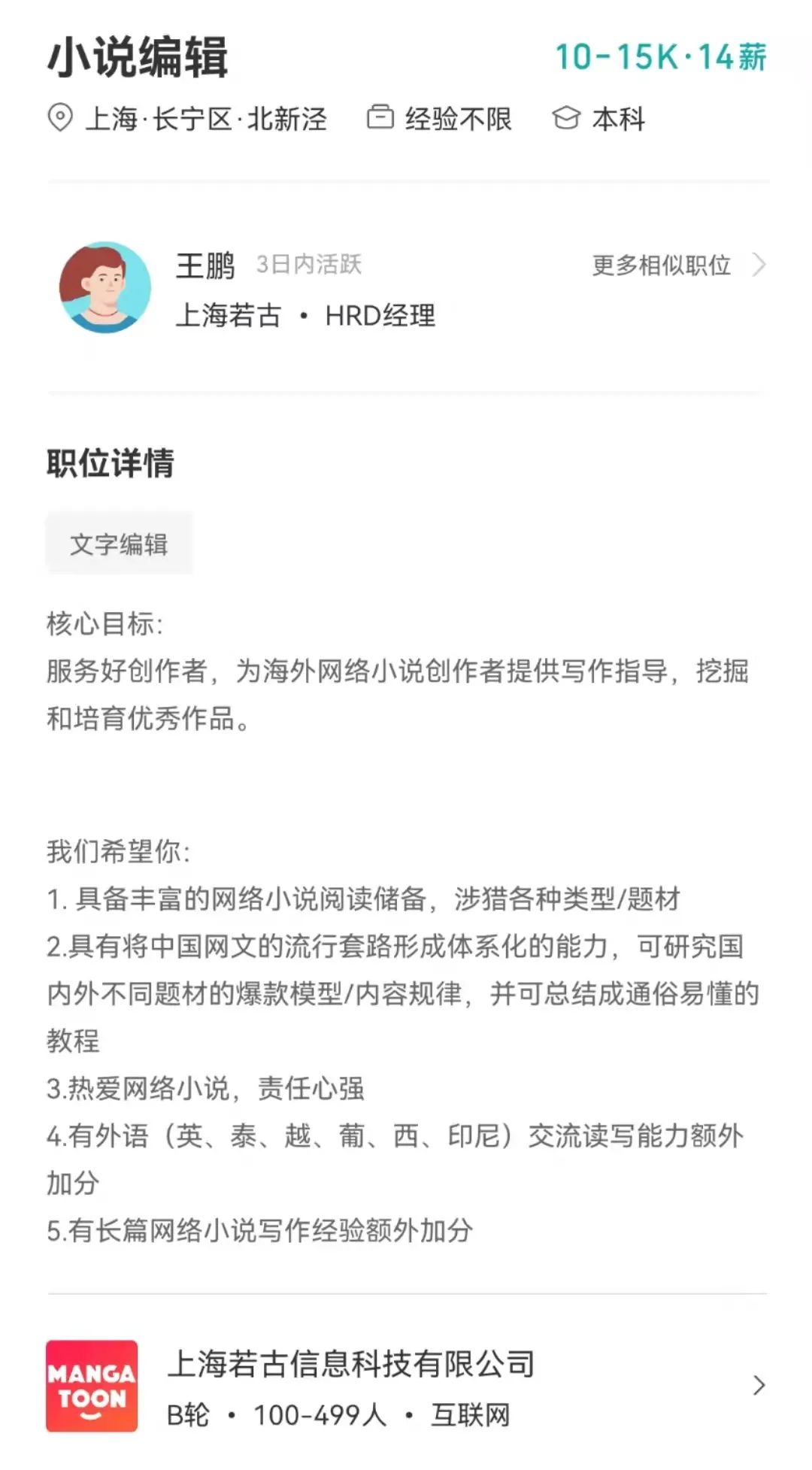Tap the 文字编辑 tag chip
The width and height of the screenshot is (812, 1470).
tap(120, 544)
